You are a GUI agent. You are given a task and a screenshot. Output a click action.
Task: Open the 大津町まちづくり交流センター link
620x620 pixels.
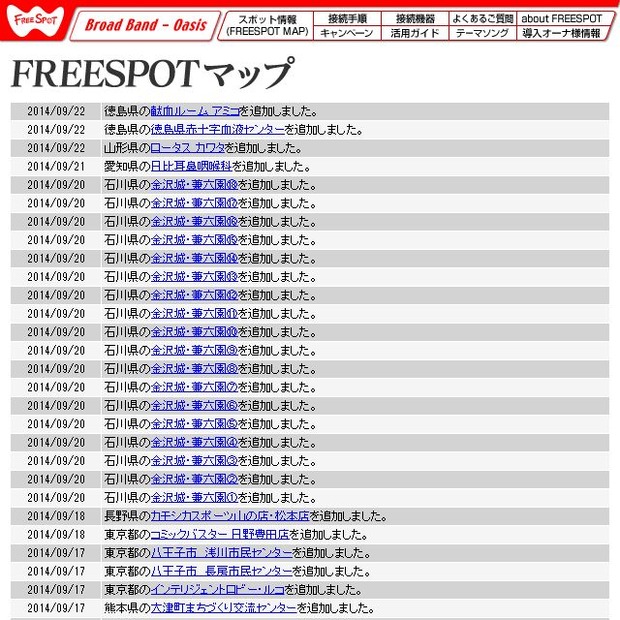pyautogui.click(x=223, y=607)
